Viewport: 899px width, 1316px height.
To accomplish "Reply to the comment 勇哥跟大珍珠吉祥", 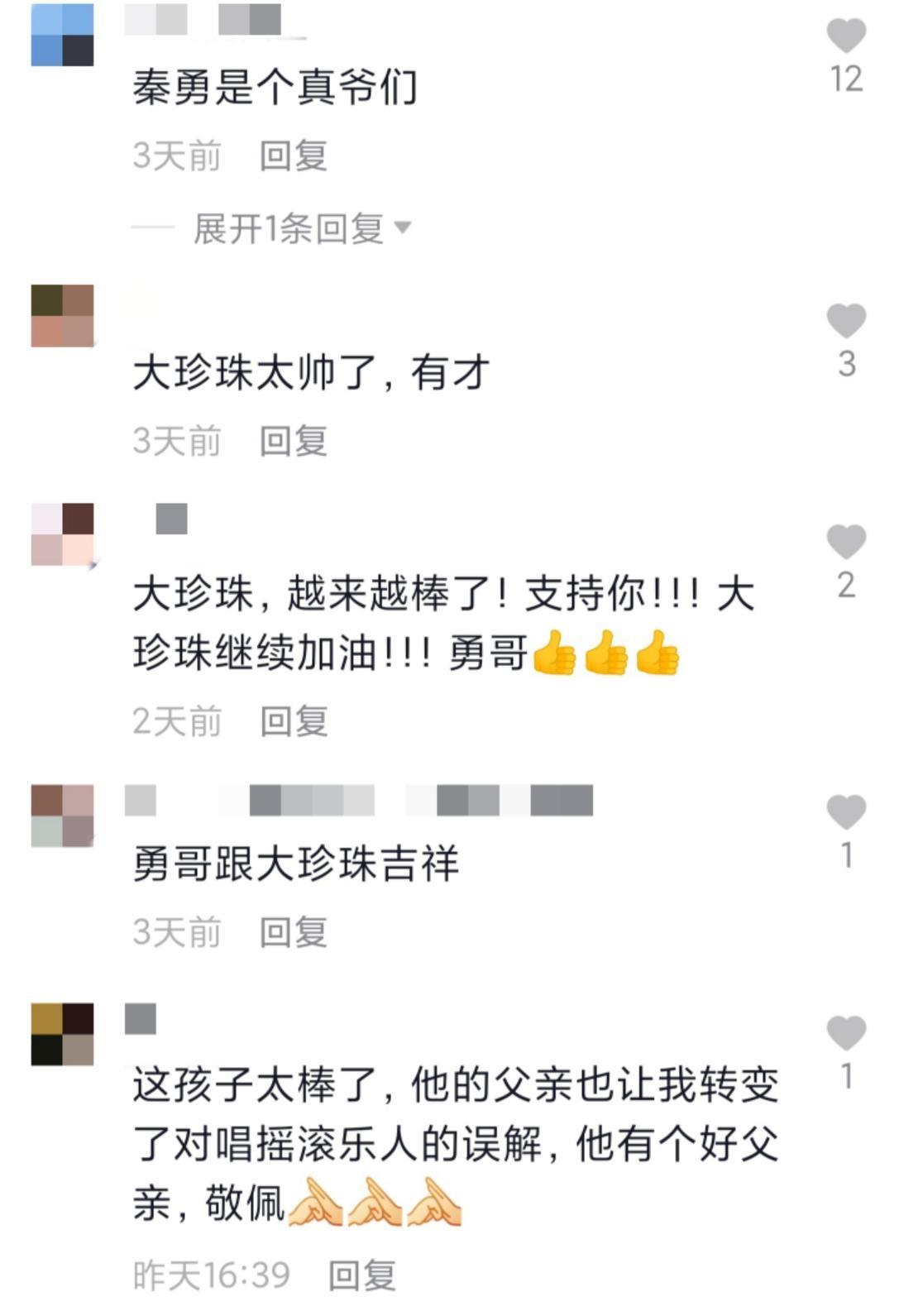I will [x=294, y=932].
